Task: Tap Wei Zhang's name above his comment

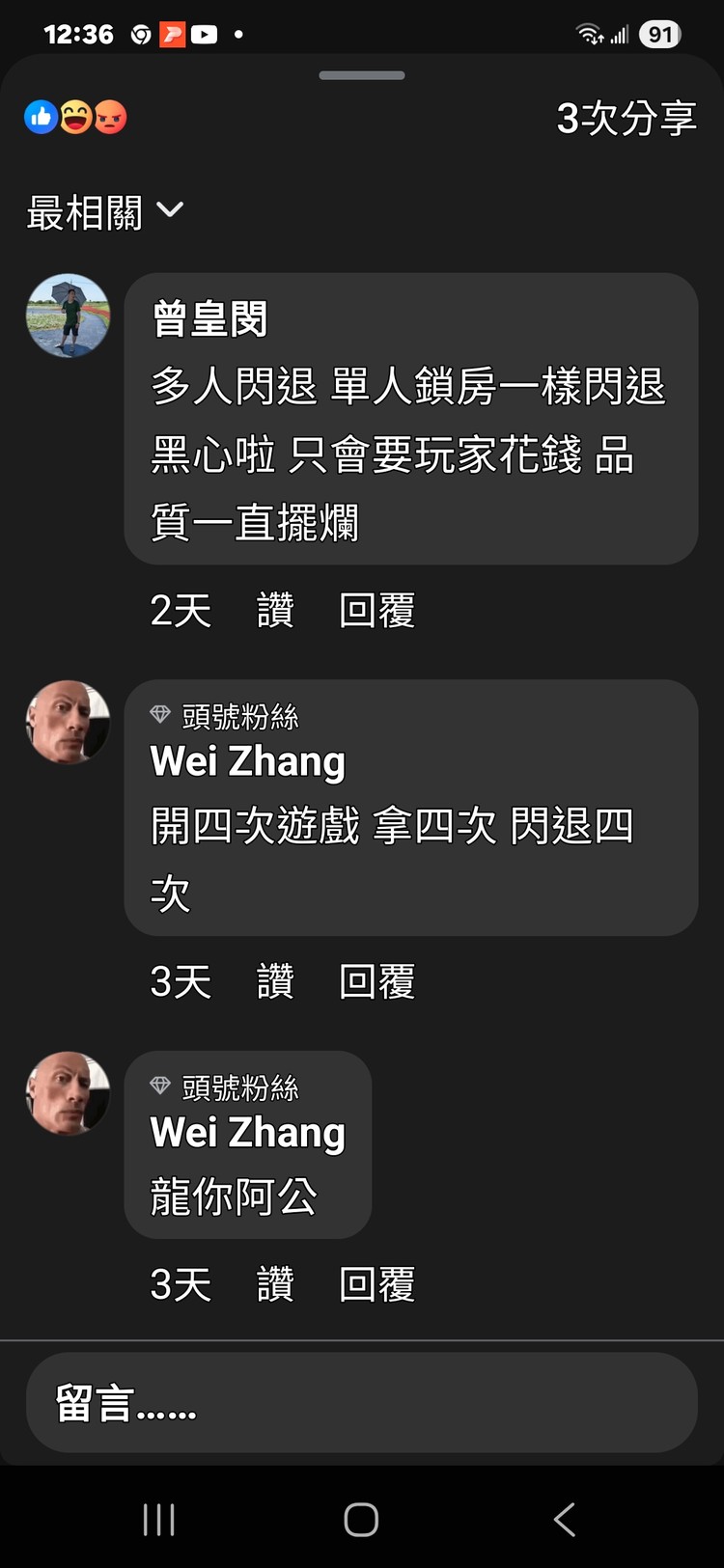Action: pos(248,761)
